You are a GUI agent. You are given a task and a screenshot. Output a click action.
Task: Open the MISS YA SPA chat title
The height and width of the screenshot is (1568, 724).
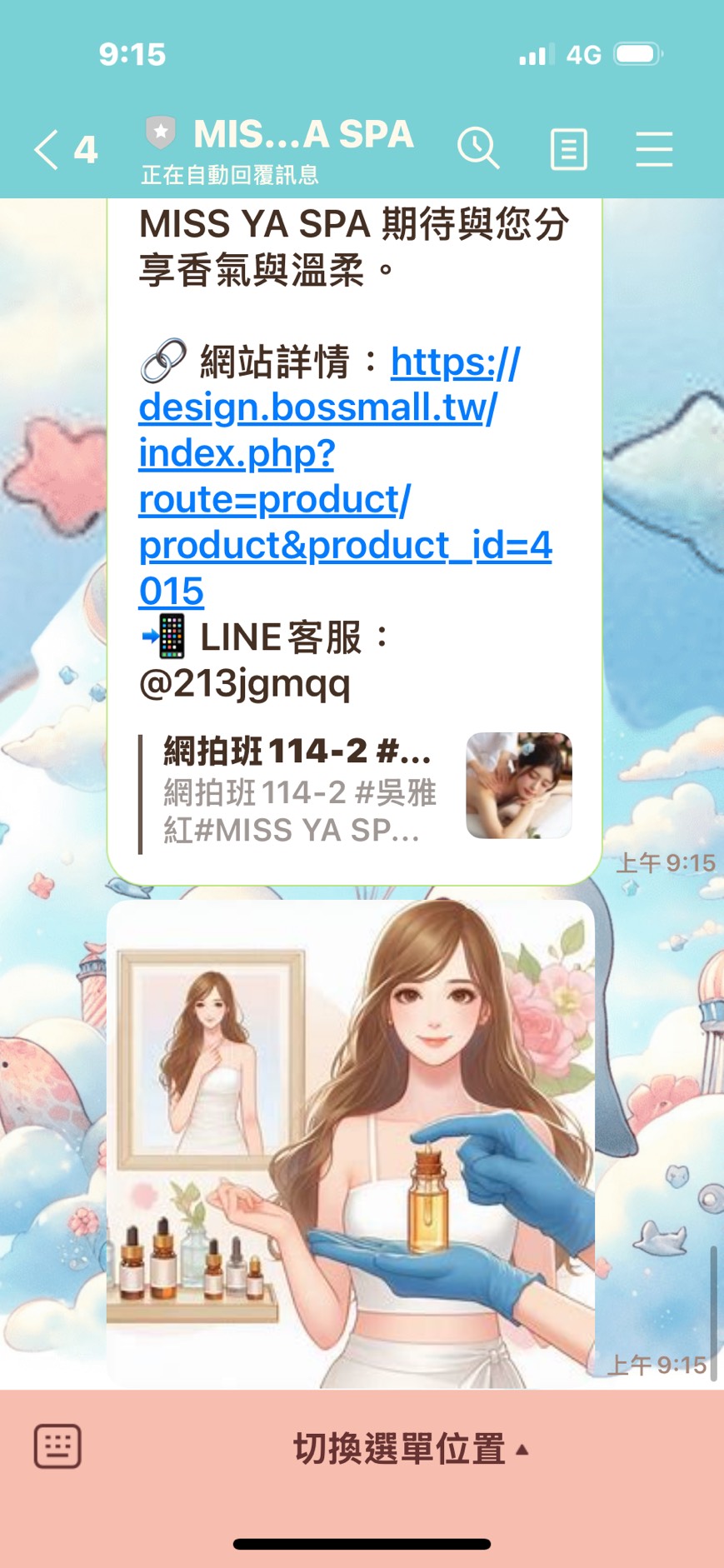coord(303,135)
